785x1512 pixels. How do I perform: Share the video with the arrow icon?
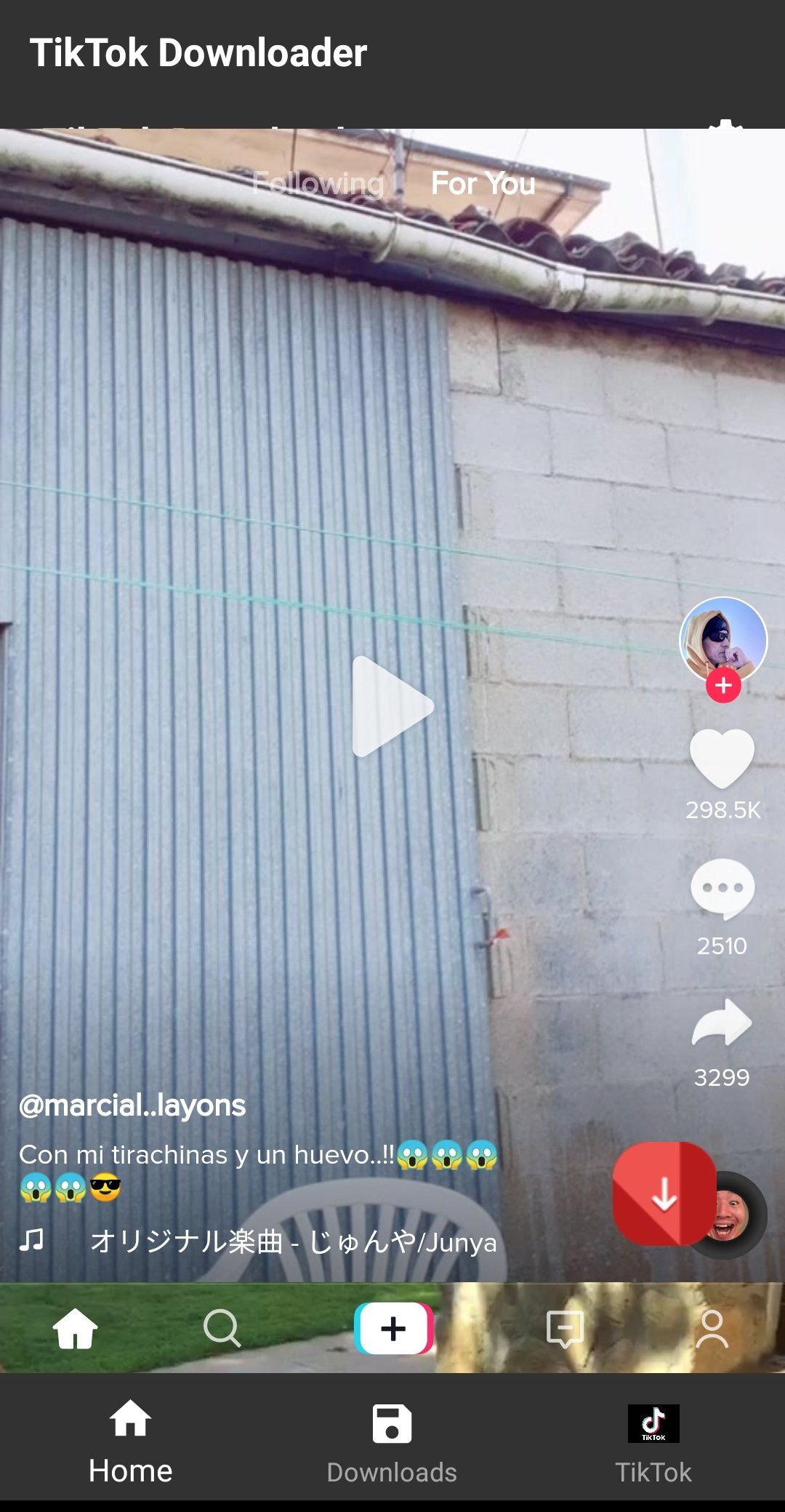(x=722, y=1023)
